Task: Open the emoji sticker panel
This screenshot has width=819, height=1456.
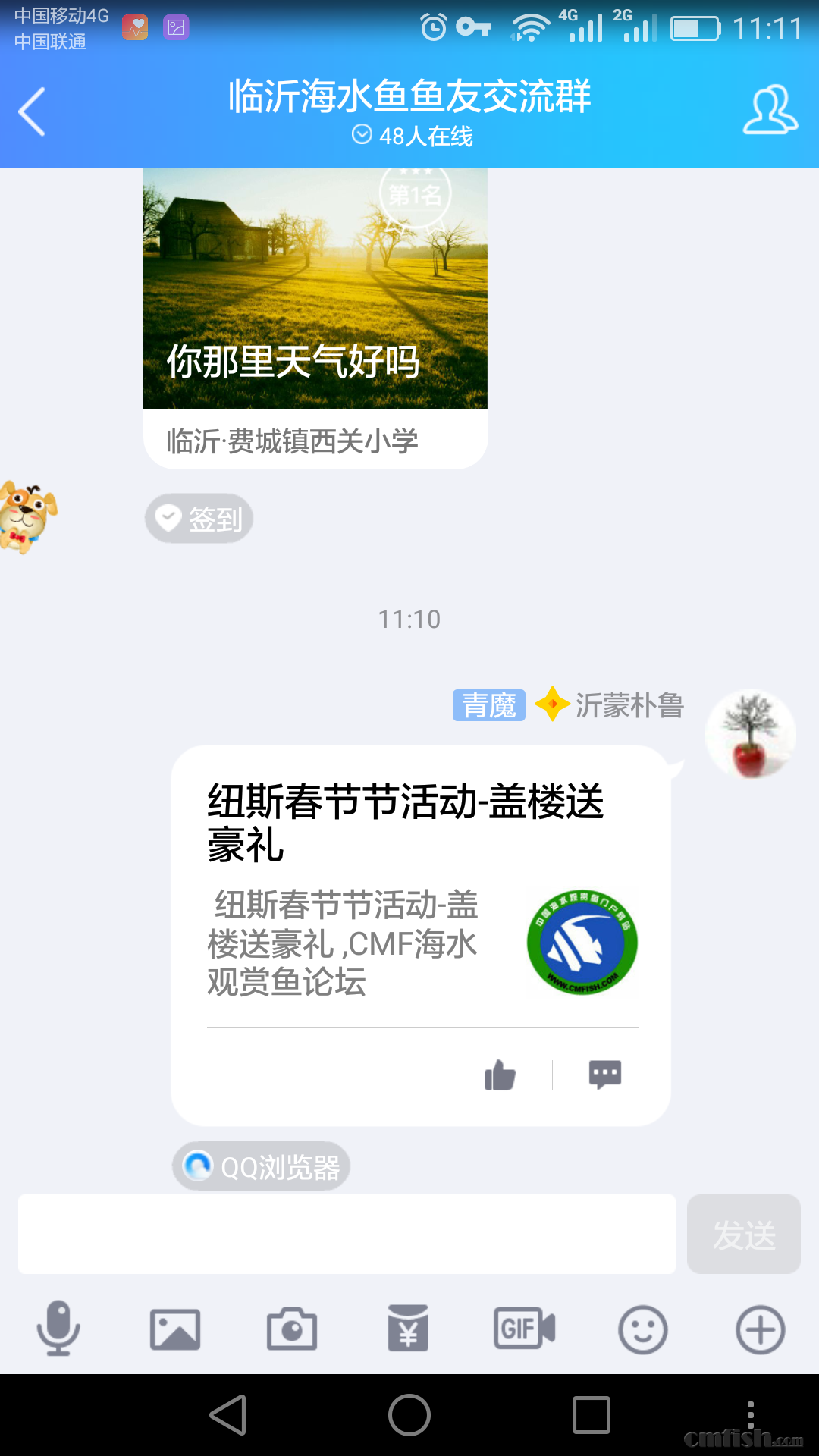Action: pyautogui.click(x=642, y=1329)
